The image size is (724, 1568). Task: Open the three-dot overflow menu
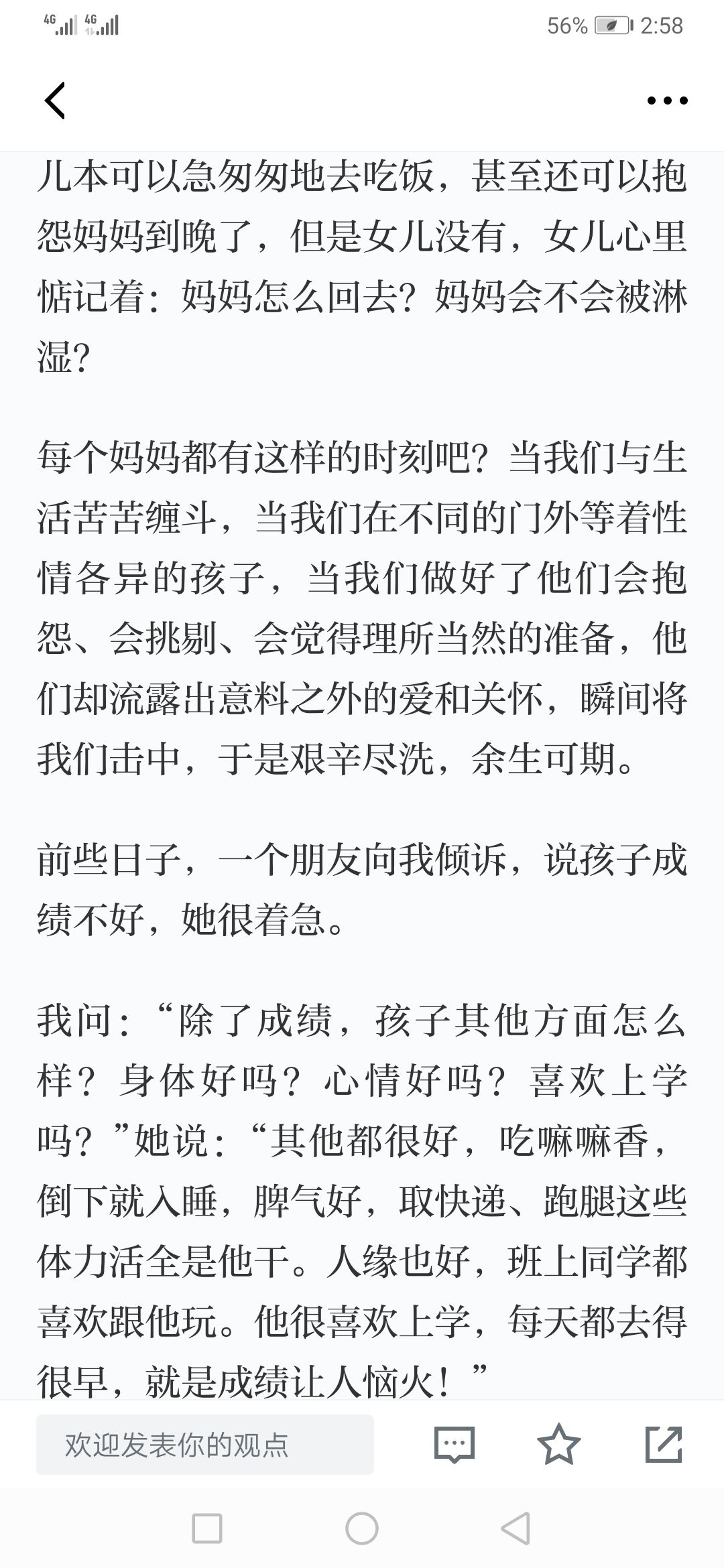pos(667,101)
